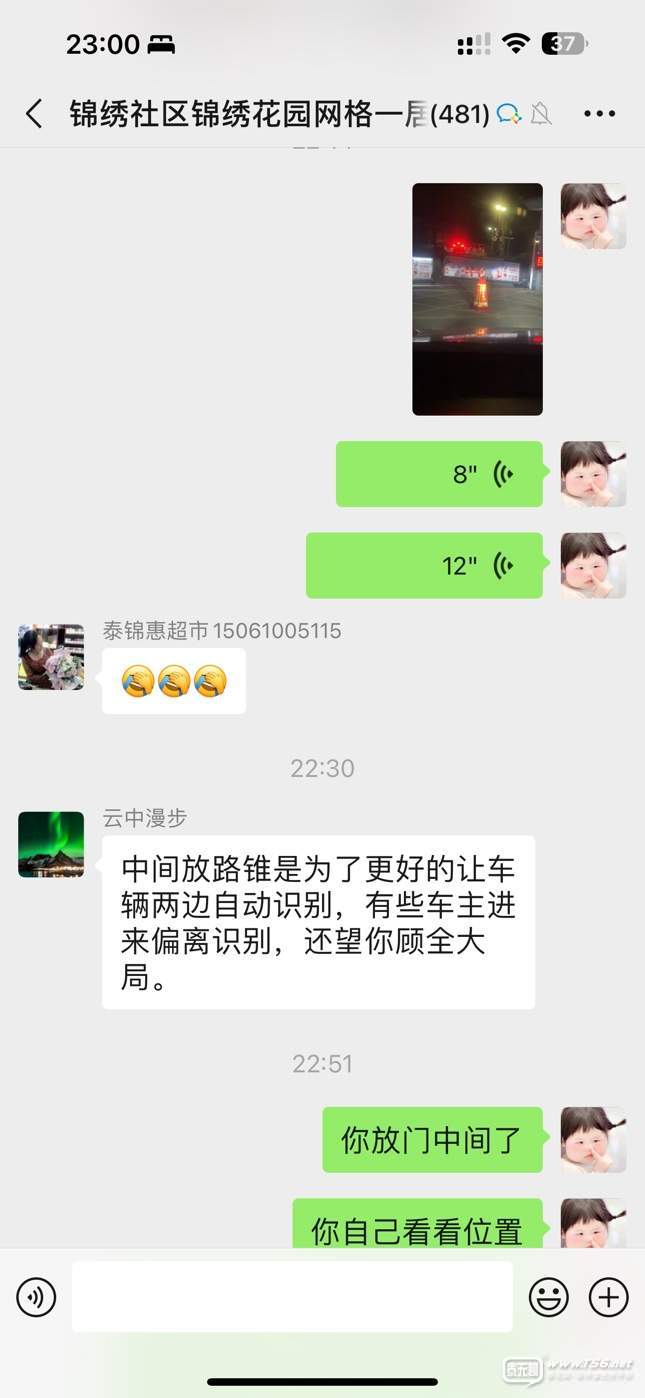This screenshot has width=645, height=1398.
Task: Tap the message text field
Action: [x=292, y=1296]
